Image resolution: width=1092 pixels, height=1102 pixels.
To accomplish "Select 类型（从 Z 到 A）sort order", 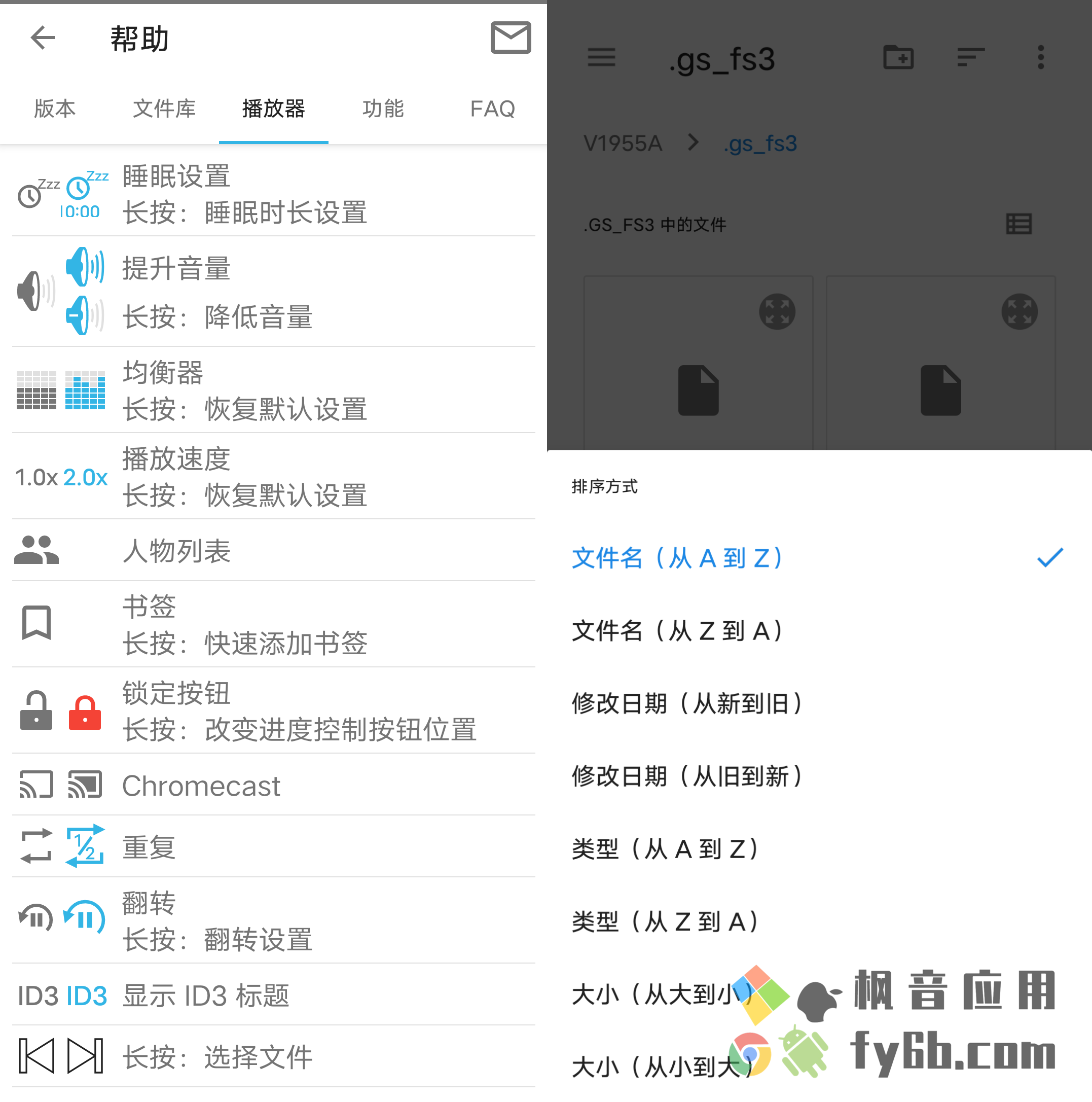I will click(666, 922).
